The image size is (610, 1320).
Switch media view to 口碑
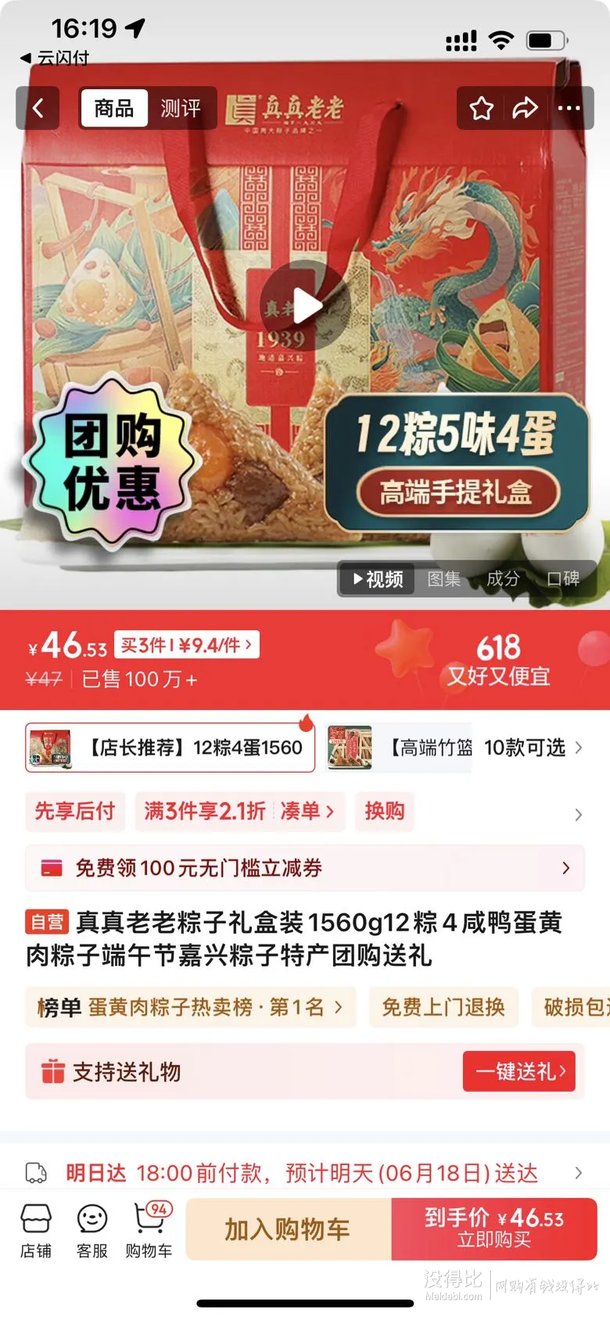563,579
